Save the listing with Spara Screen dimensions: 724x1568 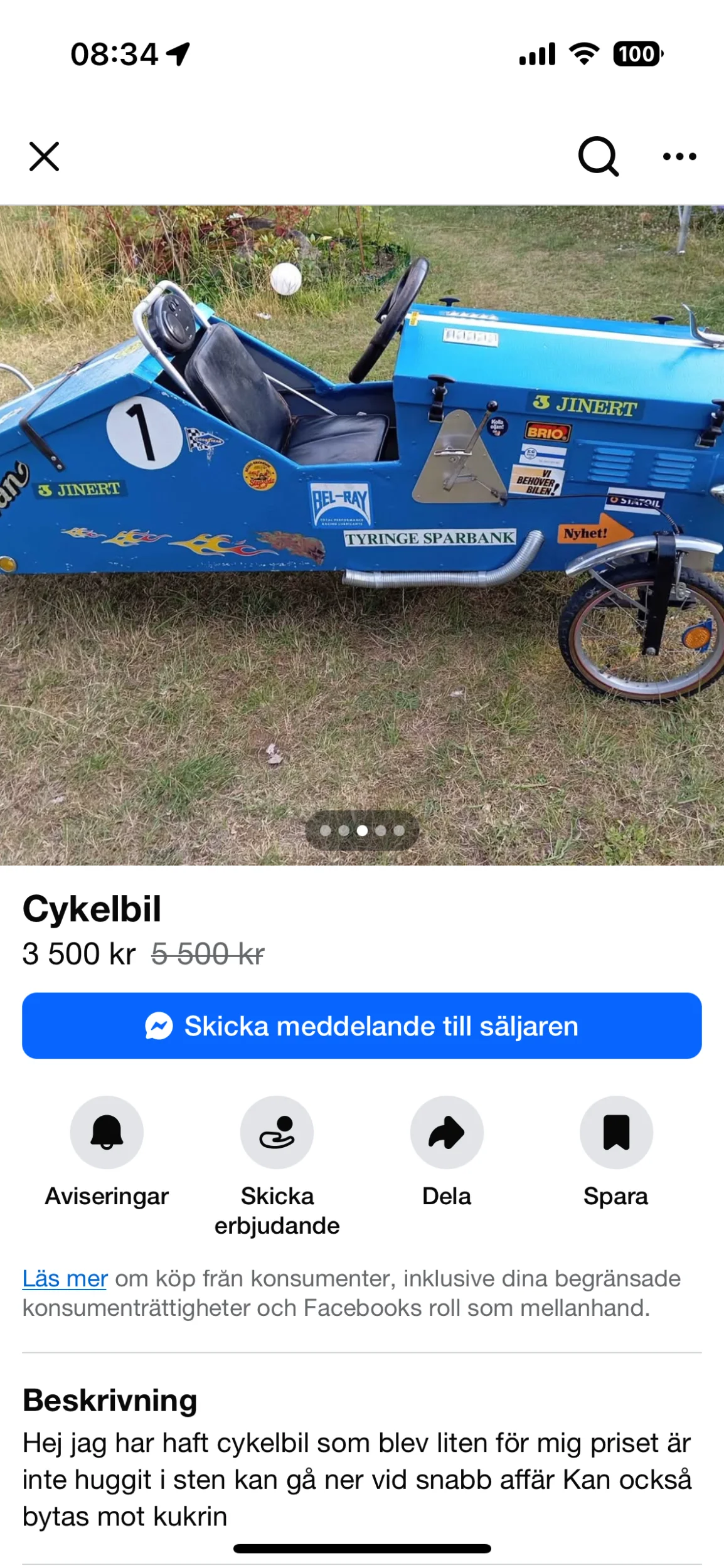[616, 1132]
